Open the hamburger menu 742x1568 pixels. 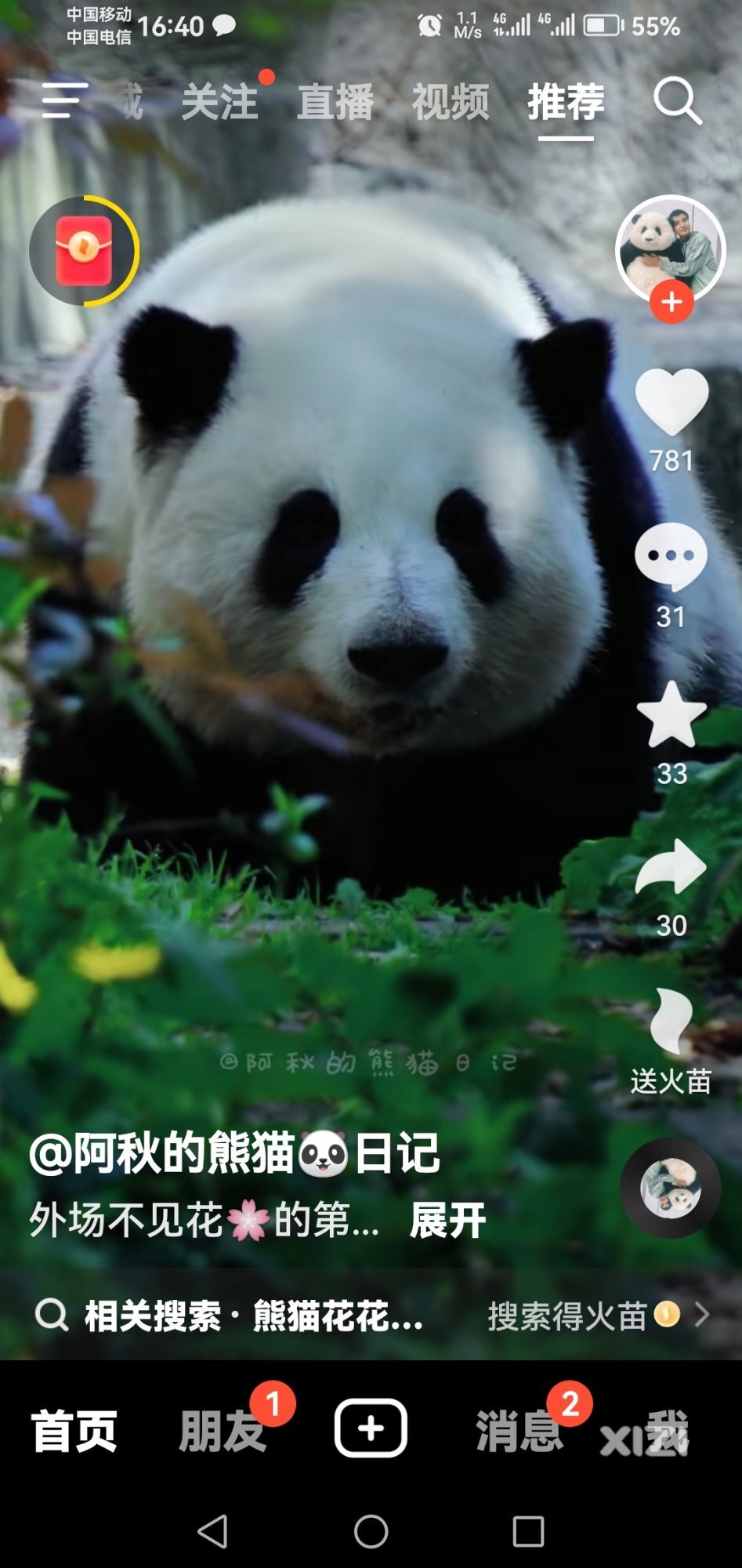click(63, 101)
